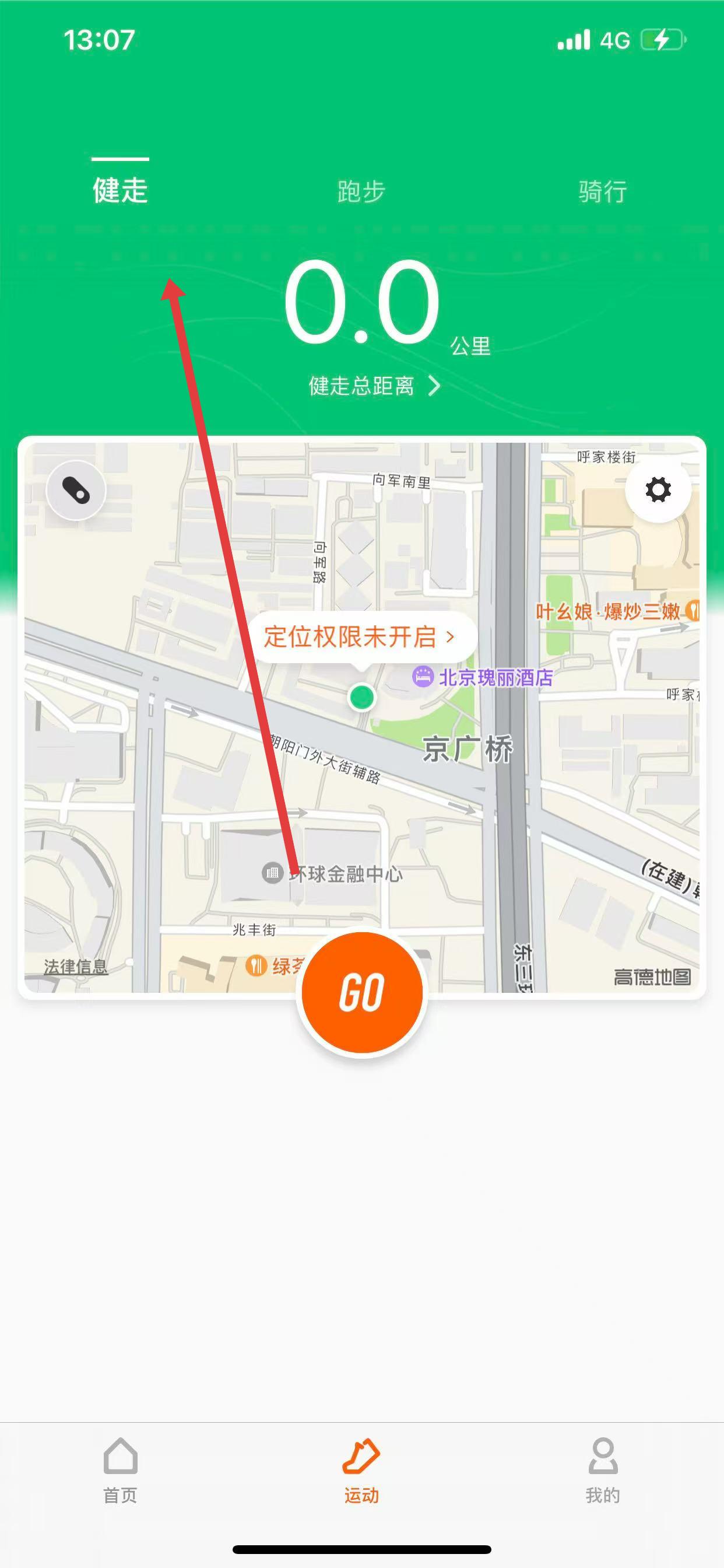
Task: Select the 运动 sports tab
Action: click(x=361, y=1470)
